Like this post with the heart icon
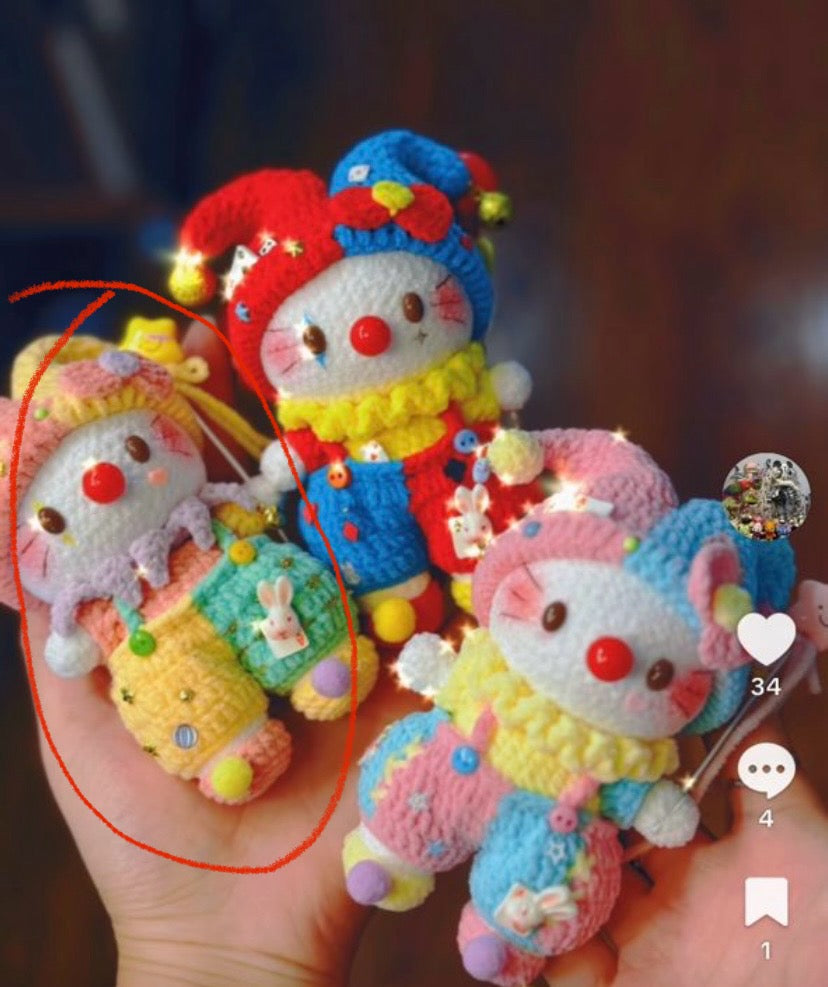This screenshot has width=828, height=987. click(x=767, y=638)
